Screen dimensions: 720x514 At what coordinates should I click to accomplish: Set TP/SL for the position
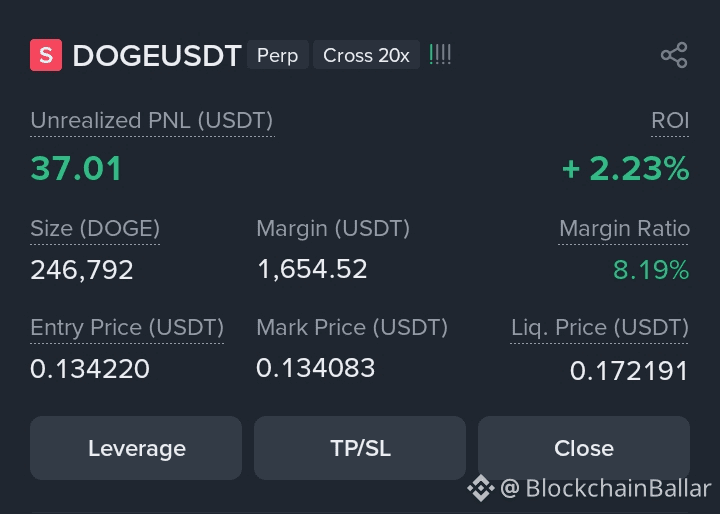tap(360, 448)
